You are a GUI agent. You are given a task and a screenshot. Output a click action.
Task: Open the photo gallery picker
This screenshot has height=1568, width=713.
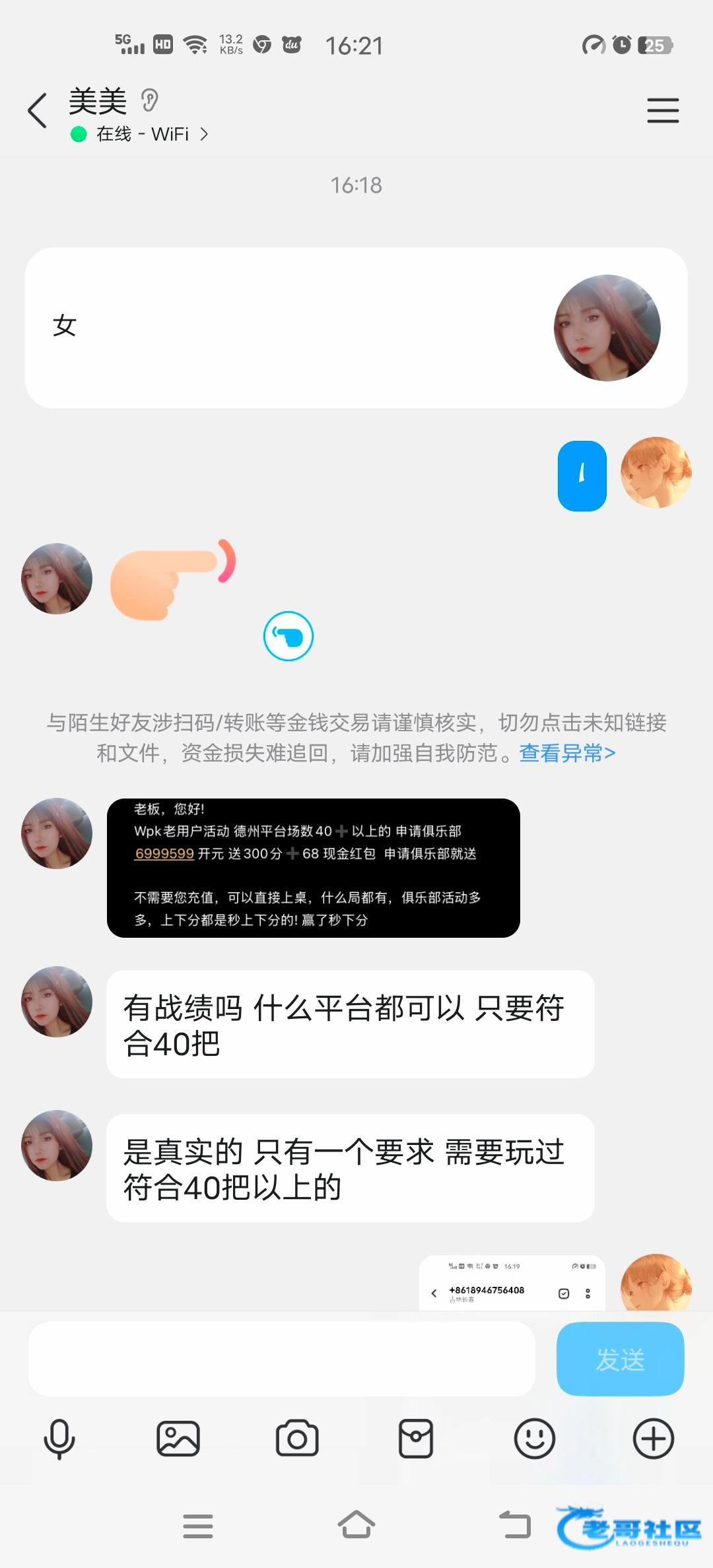click(178, 1438)
